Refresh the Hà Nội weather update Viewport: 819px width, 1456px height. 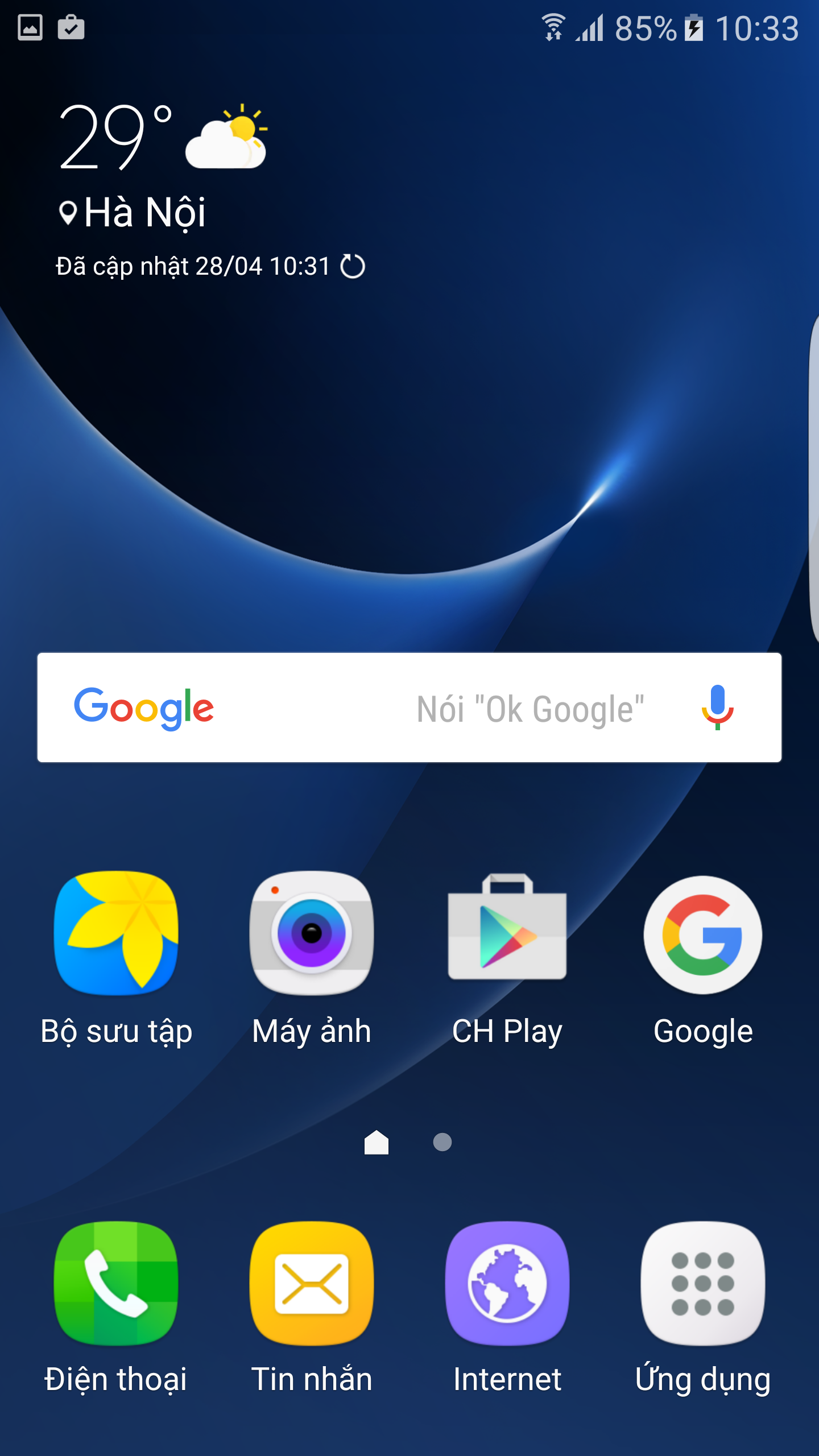pyautogui.click(x=353, y=266)
